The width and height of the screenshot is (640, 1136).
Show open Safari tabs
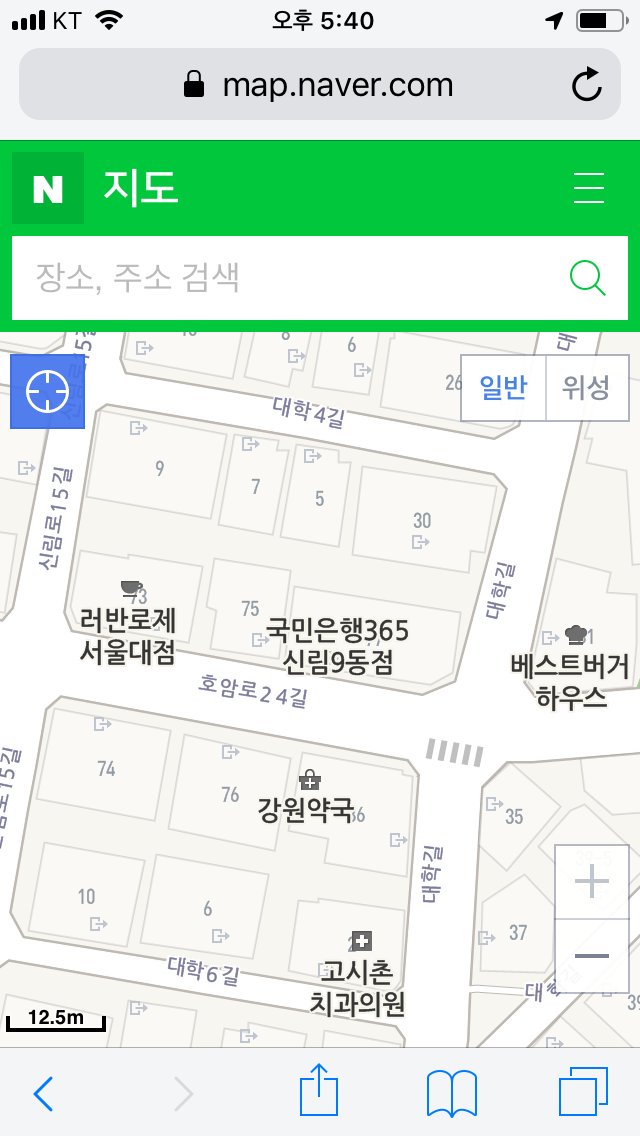click(x=583, y=1092)
